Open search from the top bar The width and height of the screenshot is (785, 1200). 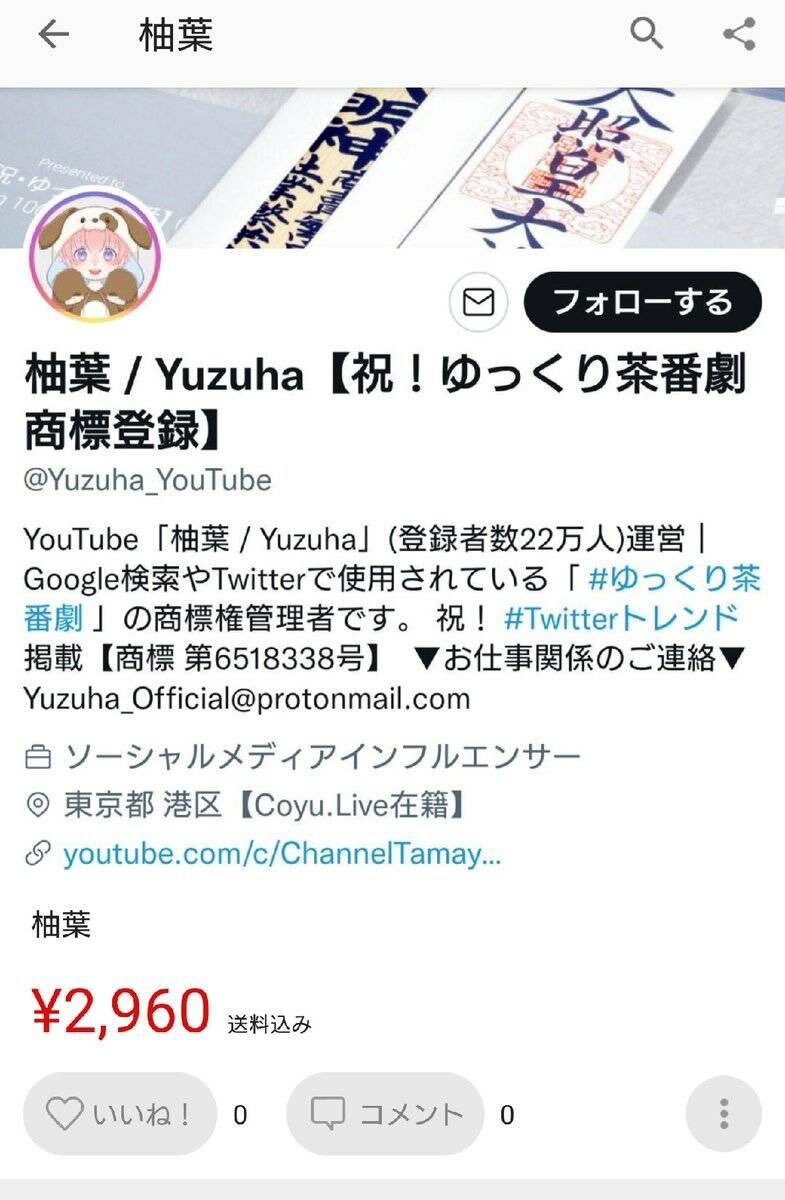tap(647, 35)
